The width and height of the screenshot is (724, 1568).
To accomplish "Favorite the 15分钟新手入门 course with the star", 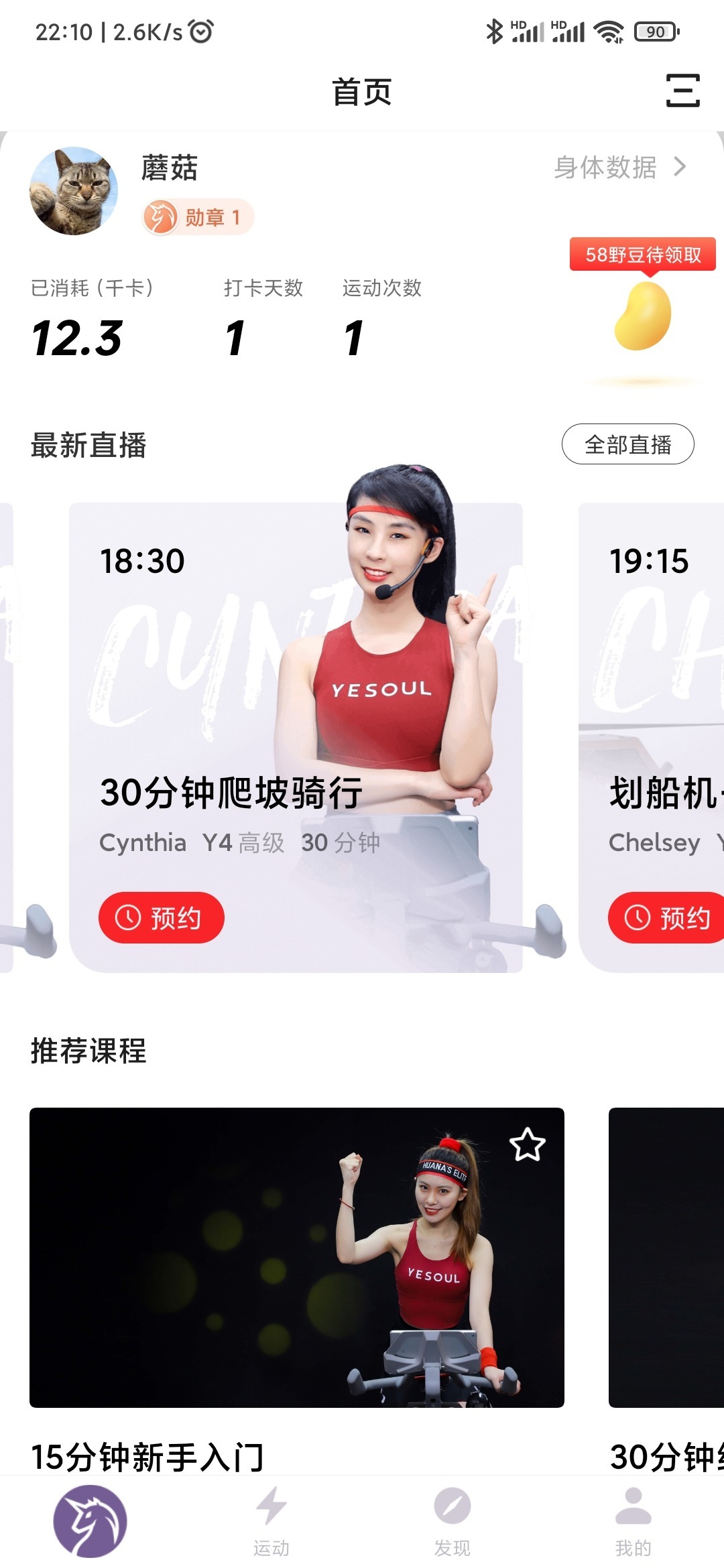I will pos(527,1145).
